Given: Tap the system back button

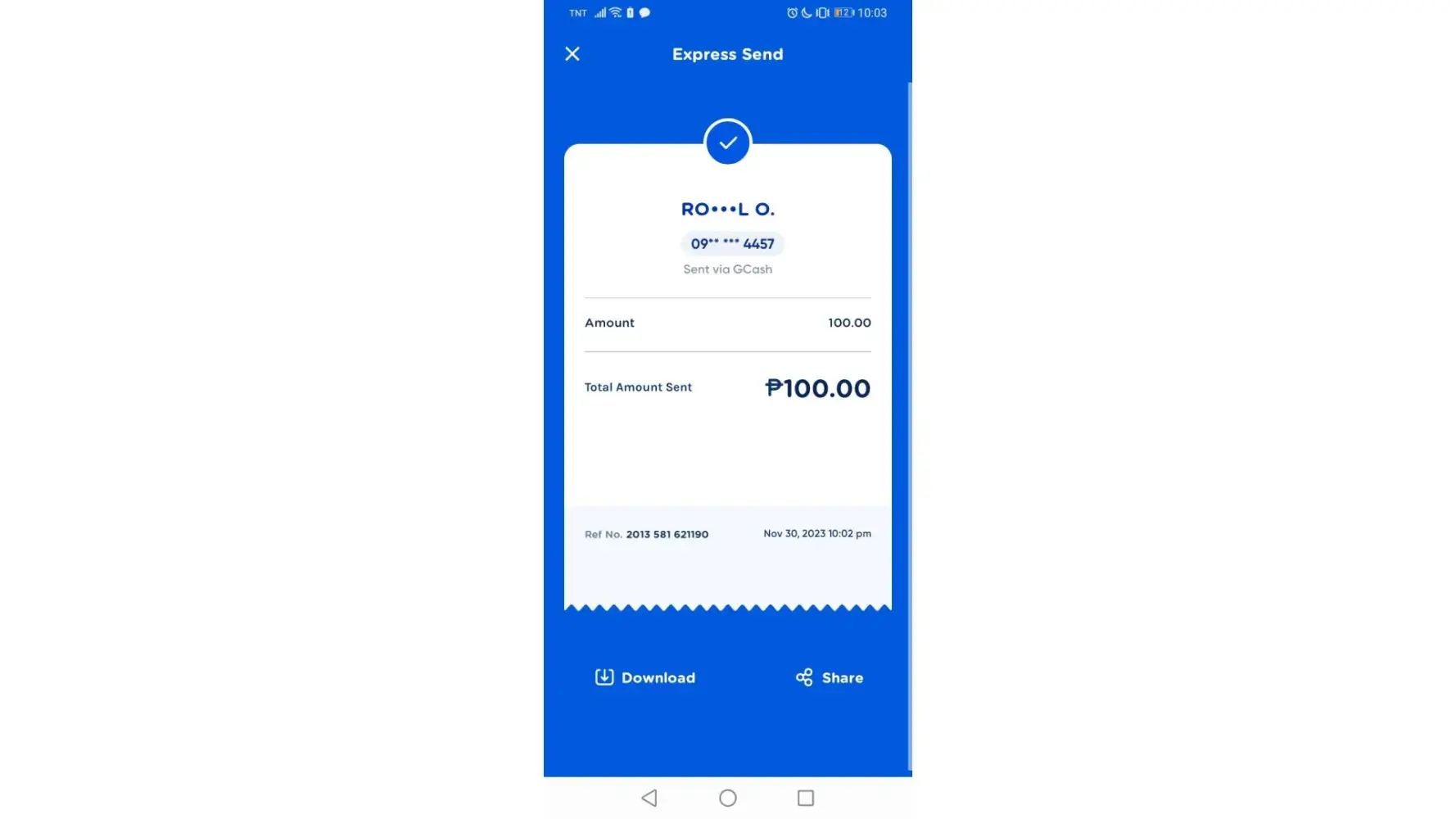Looking at the screenshot, I should pos(649,798).
